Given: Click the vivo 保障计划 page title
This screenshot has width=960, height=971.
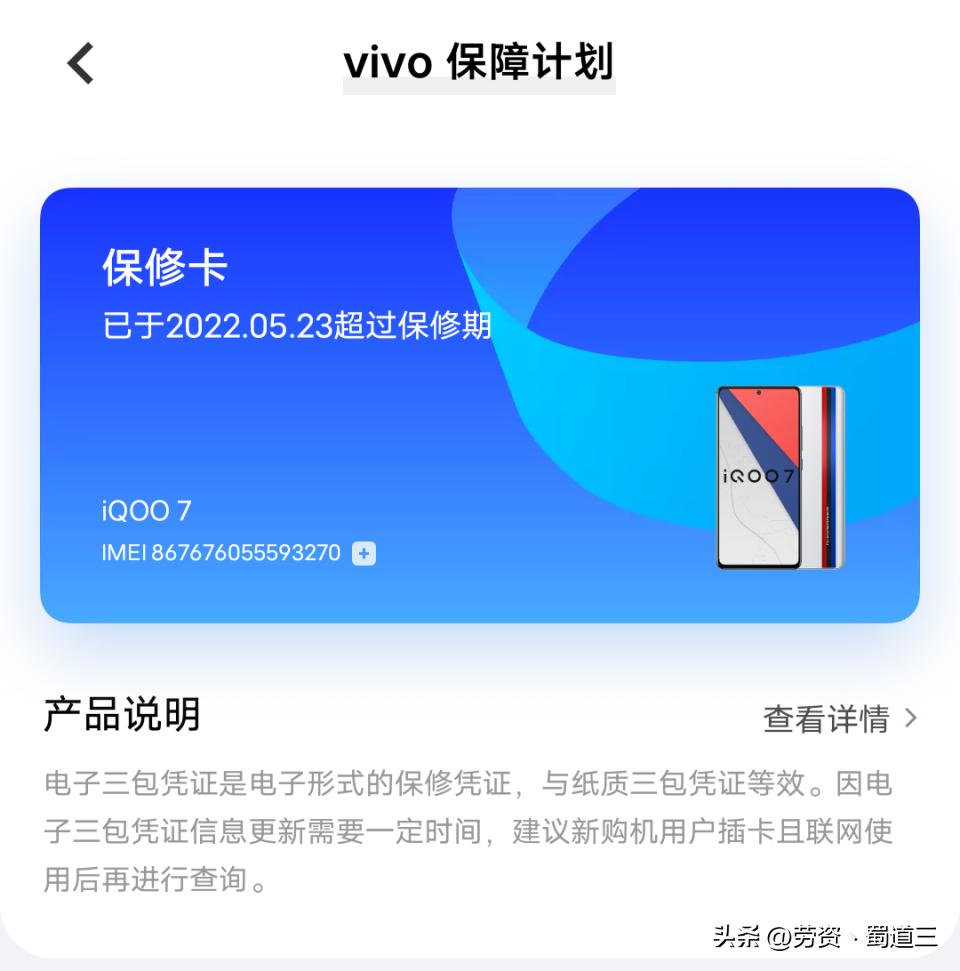Looking at the screenshot, I should (x=480, y=62).
